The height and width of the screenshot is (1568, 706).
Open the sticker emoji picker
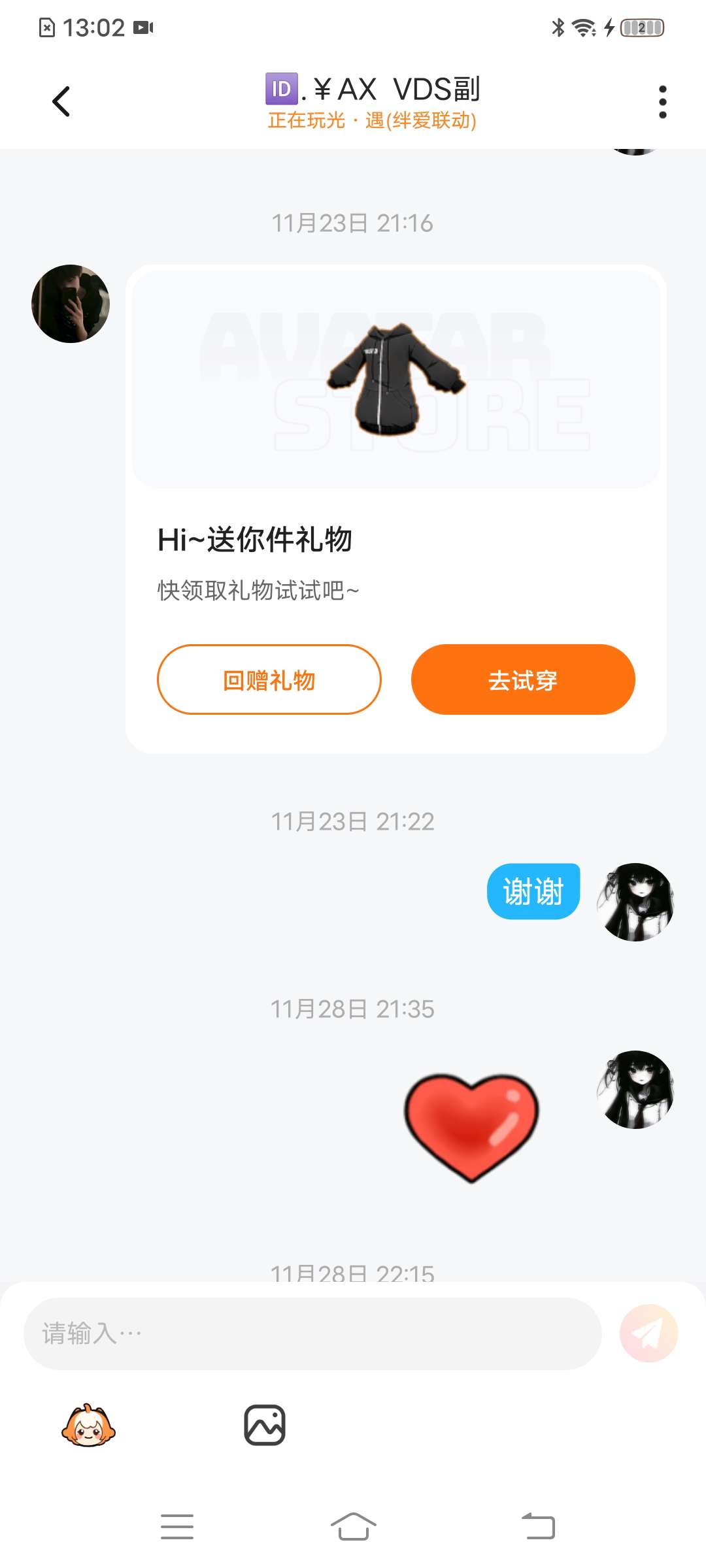pos(88,1426)
